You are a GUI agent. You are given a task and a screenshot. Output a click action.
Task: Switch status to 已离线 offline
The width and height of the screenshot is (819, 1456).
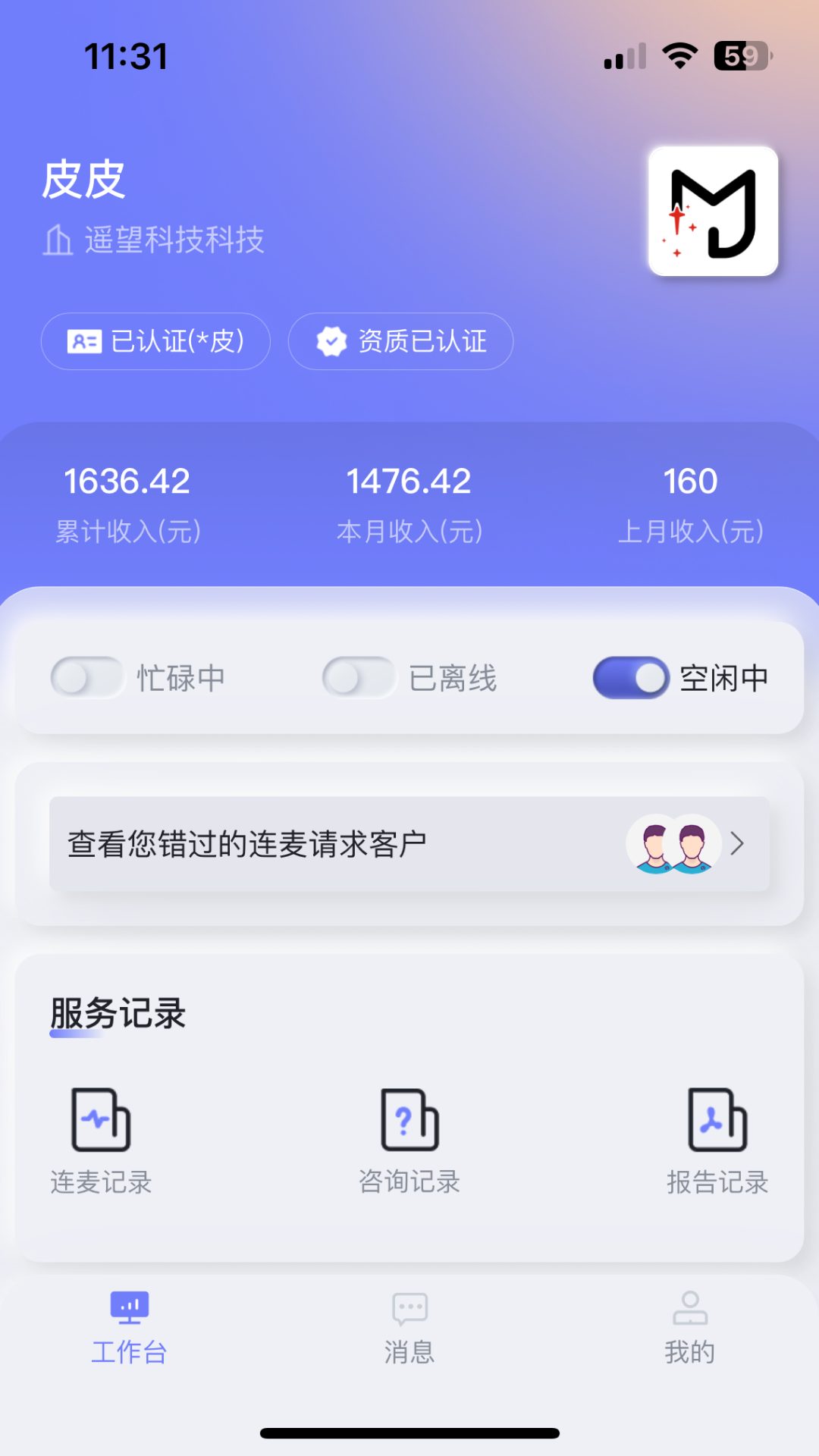[359, 677]
